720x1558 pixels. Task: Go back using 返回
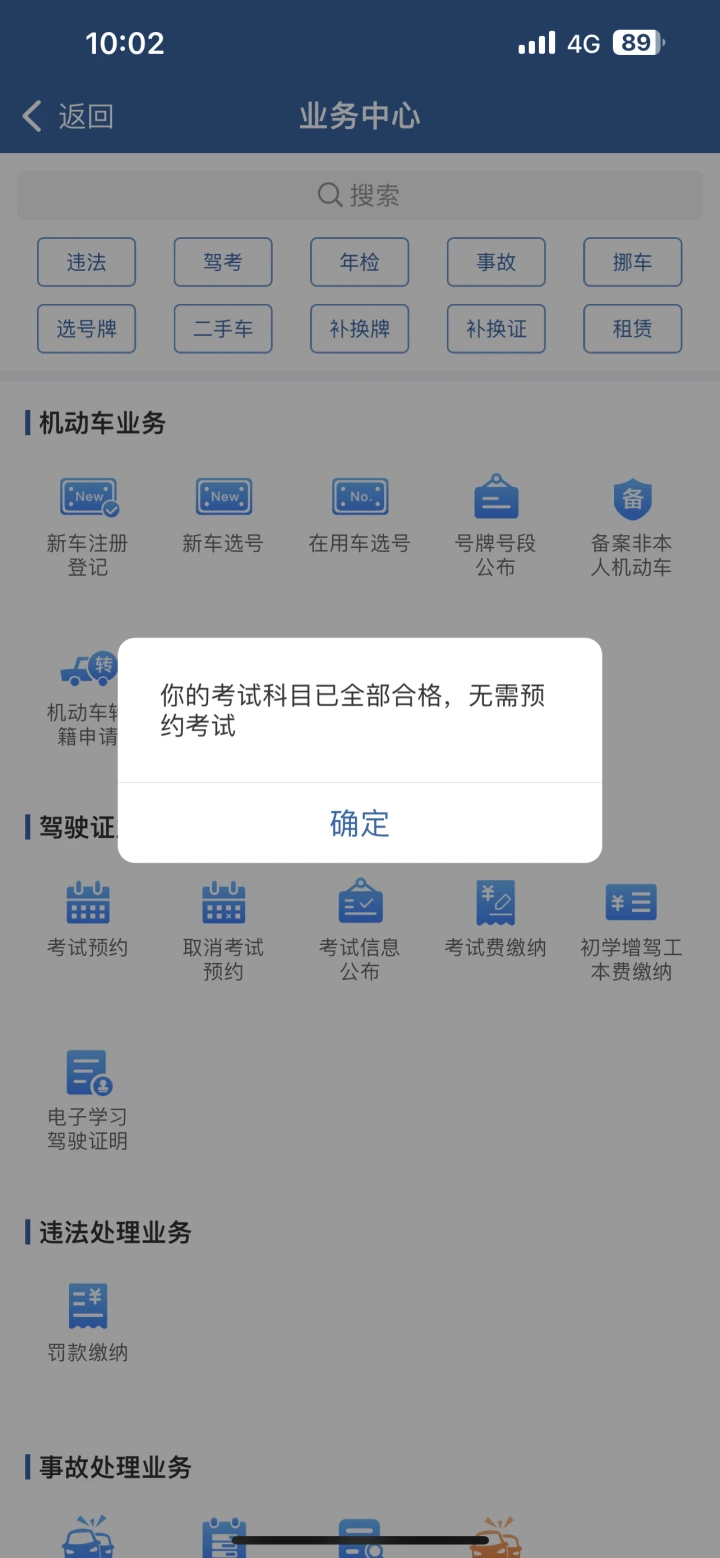coord(68,116)
